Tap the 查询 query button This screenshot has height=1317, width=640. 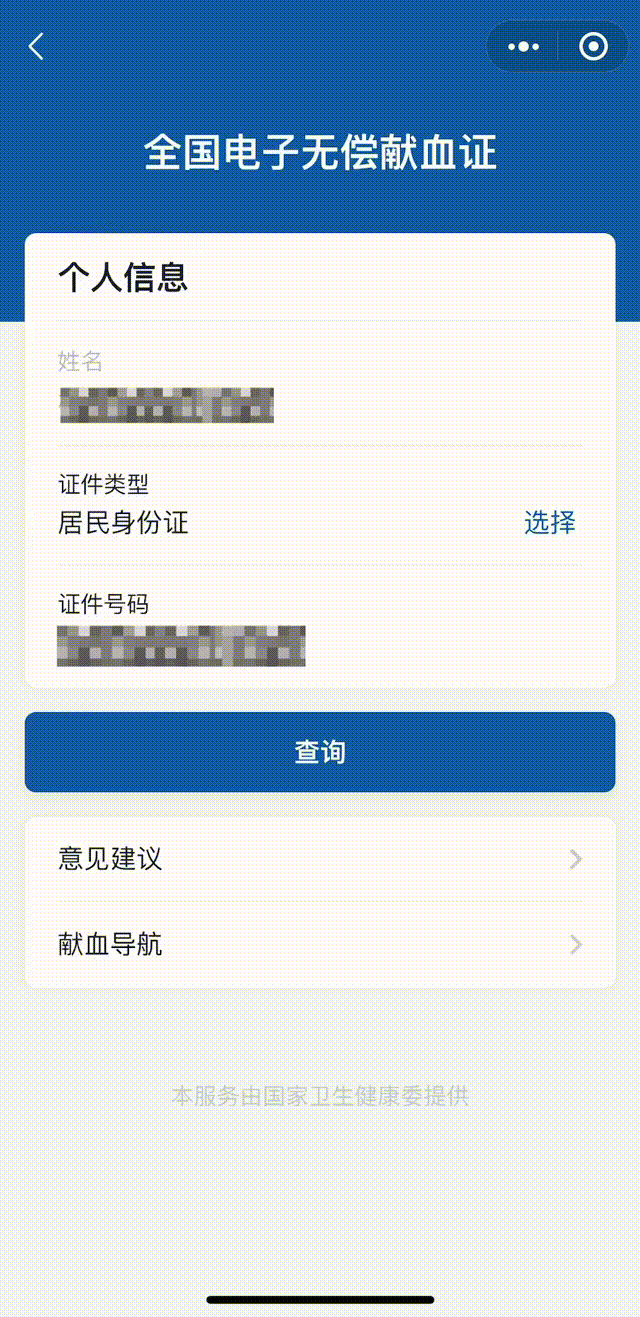click(x=320, y=752)
